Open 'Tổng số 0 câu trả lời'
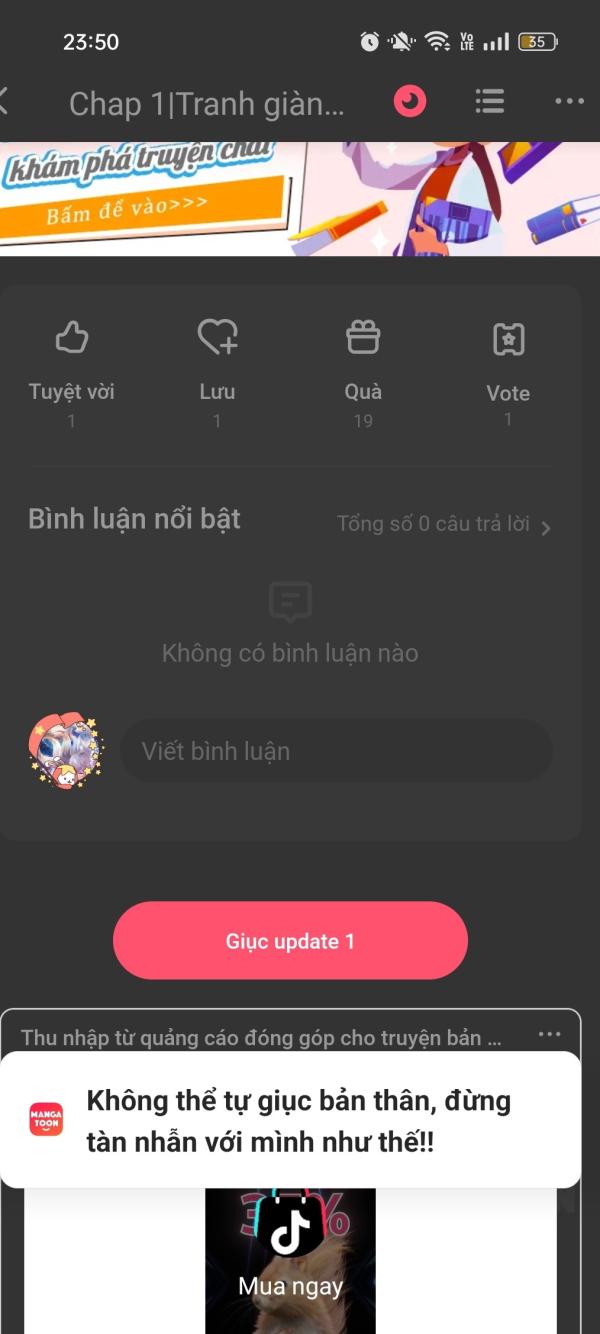 tap(443, 524)
